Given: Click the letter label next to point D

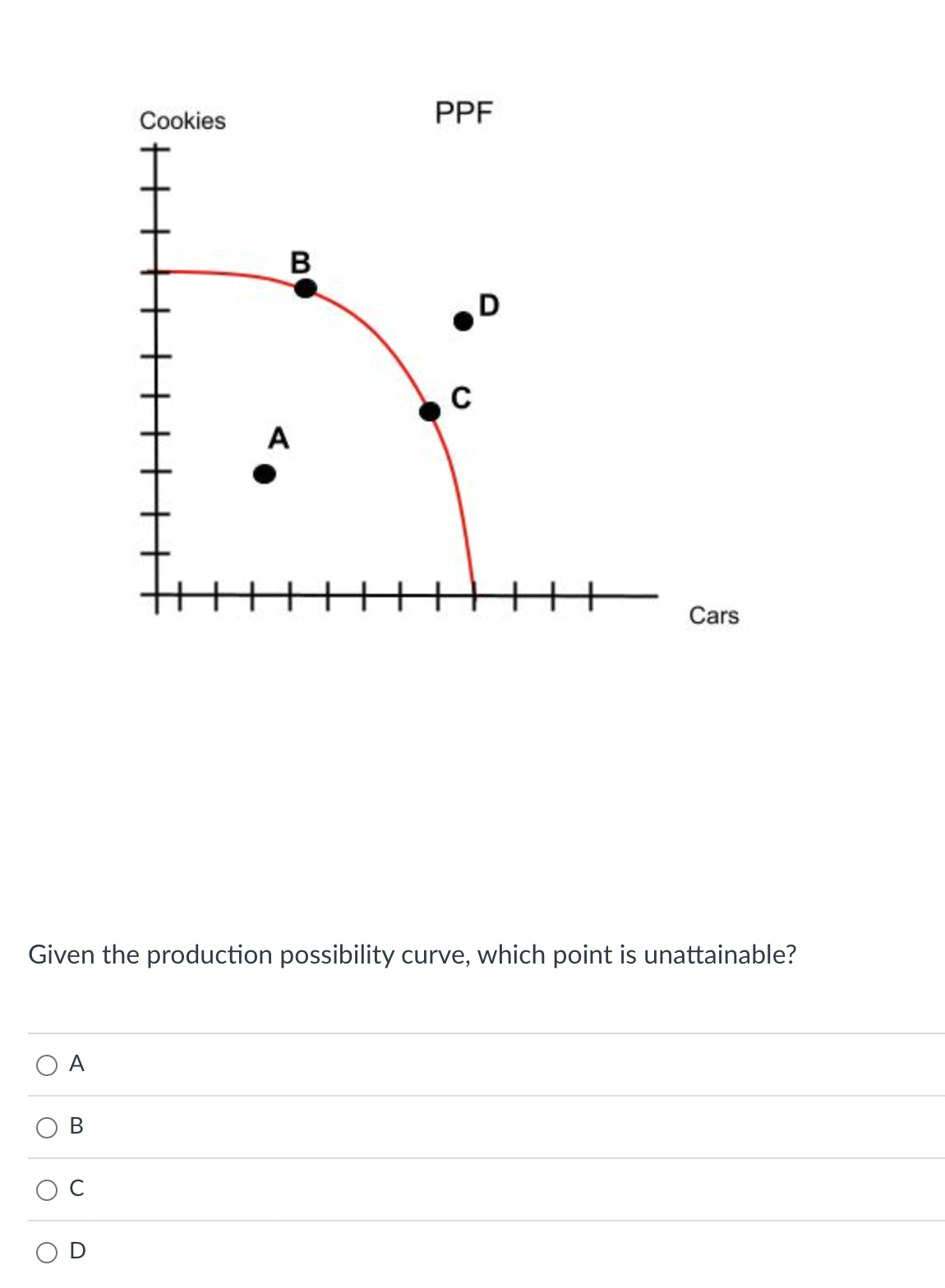Looking at the screenshot, I should (x=488, y=304).
